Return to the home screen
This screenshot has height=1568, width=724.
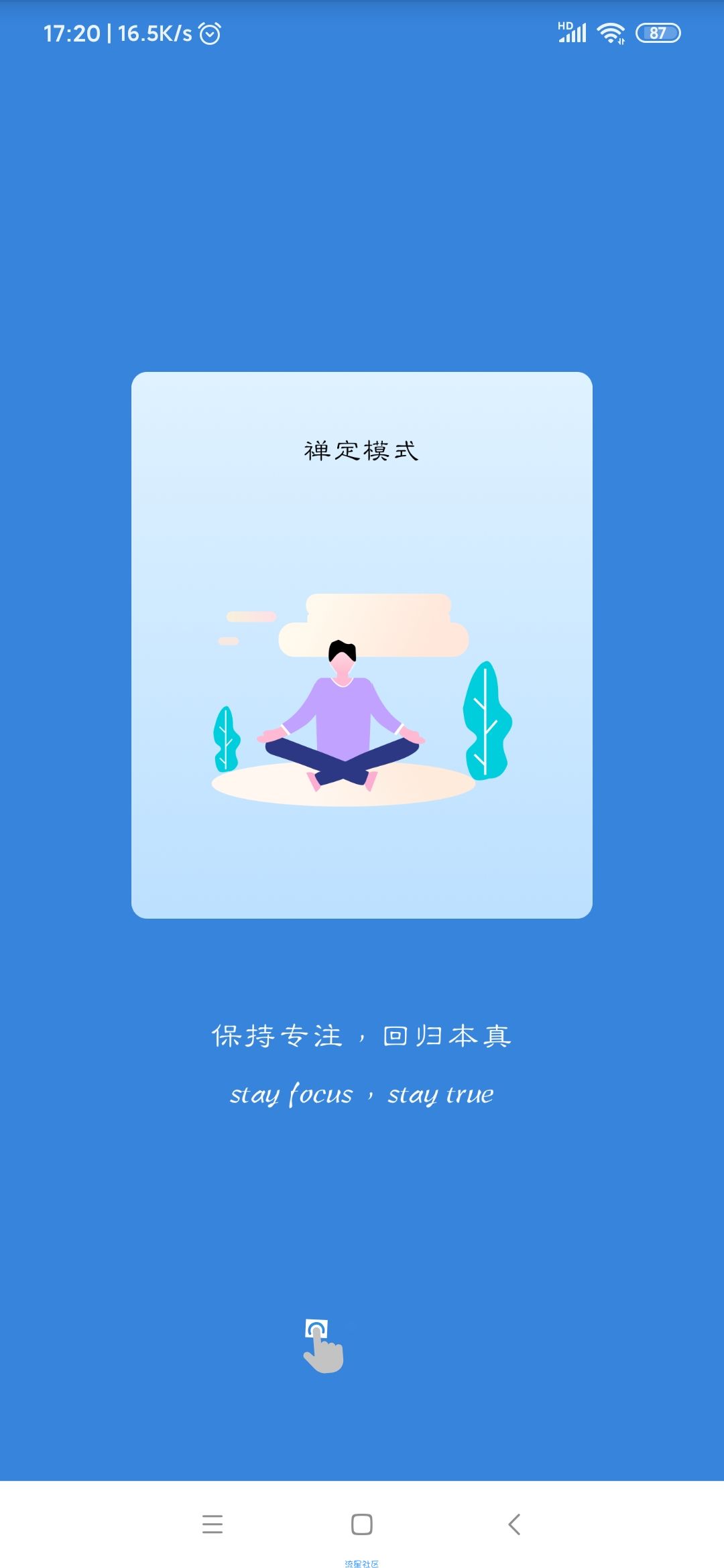[362, 1524]
